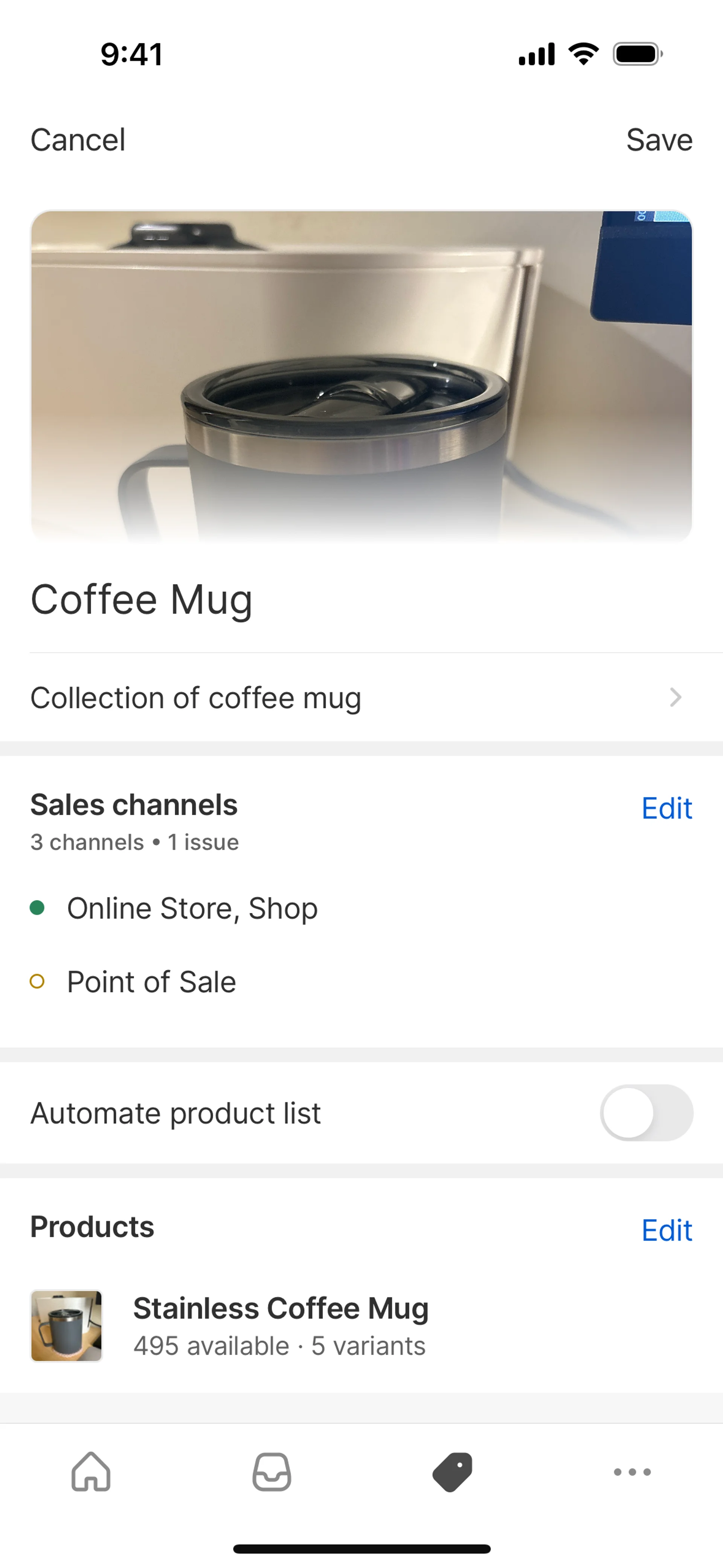Screen dimensions: 723x1568
Task: Switch to the Orders inbox tab
Action: click(272, 1472)
